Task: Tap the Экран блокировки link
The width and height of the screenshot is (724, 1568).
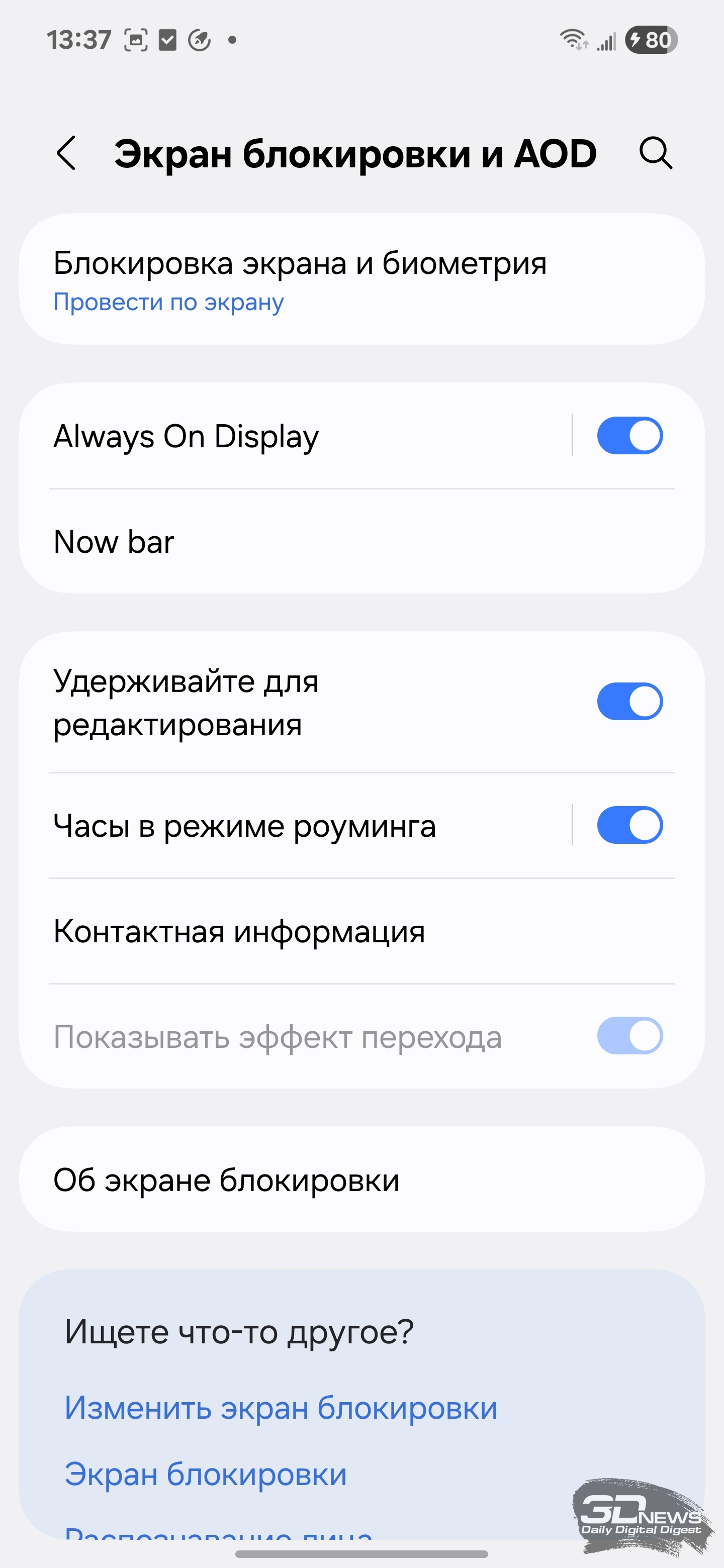Action: (206, 1474)
